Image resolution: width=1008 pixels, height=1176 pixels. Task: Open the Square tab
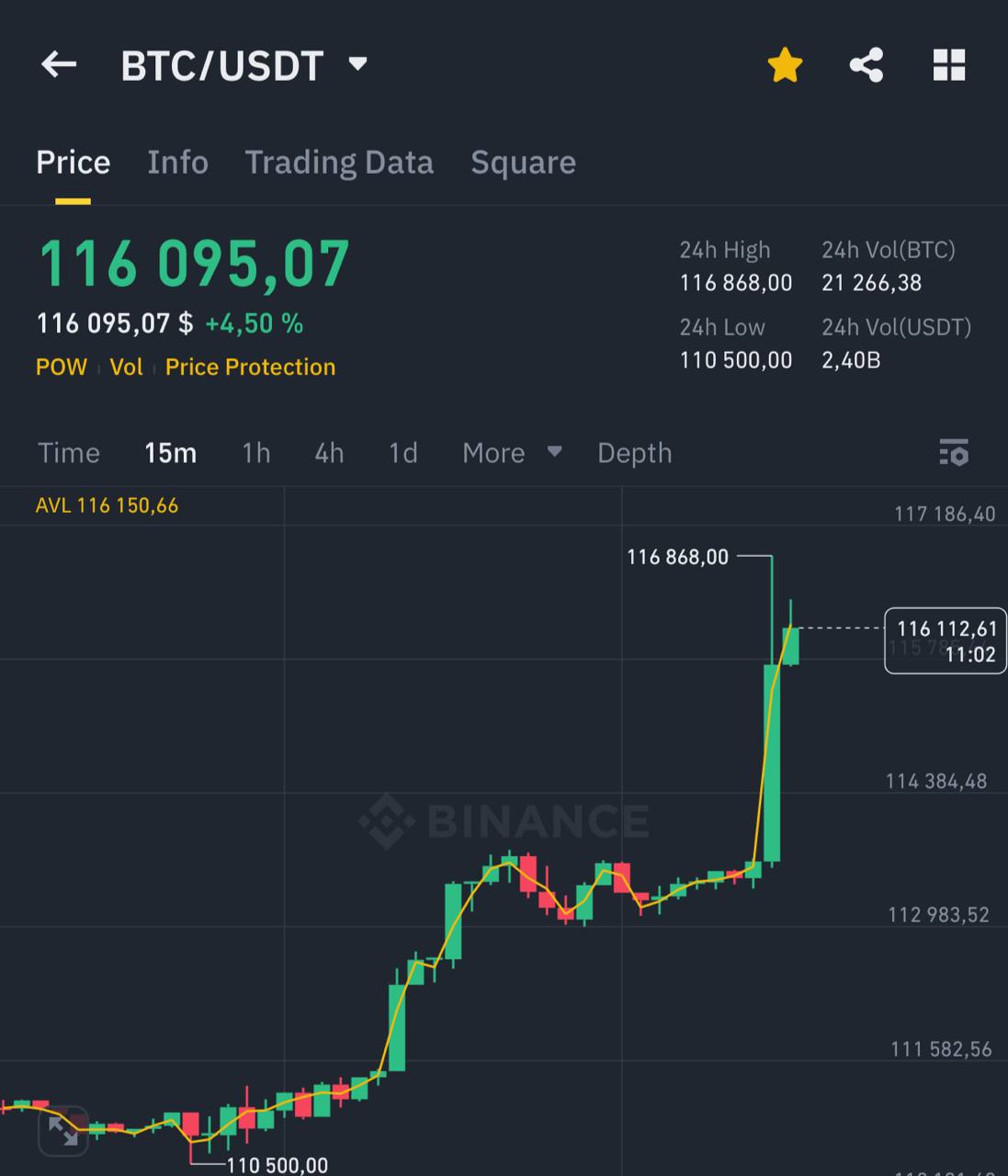523,163
